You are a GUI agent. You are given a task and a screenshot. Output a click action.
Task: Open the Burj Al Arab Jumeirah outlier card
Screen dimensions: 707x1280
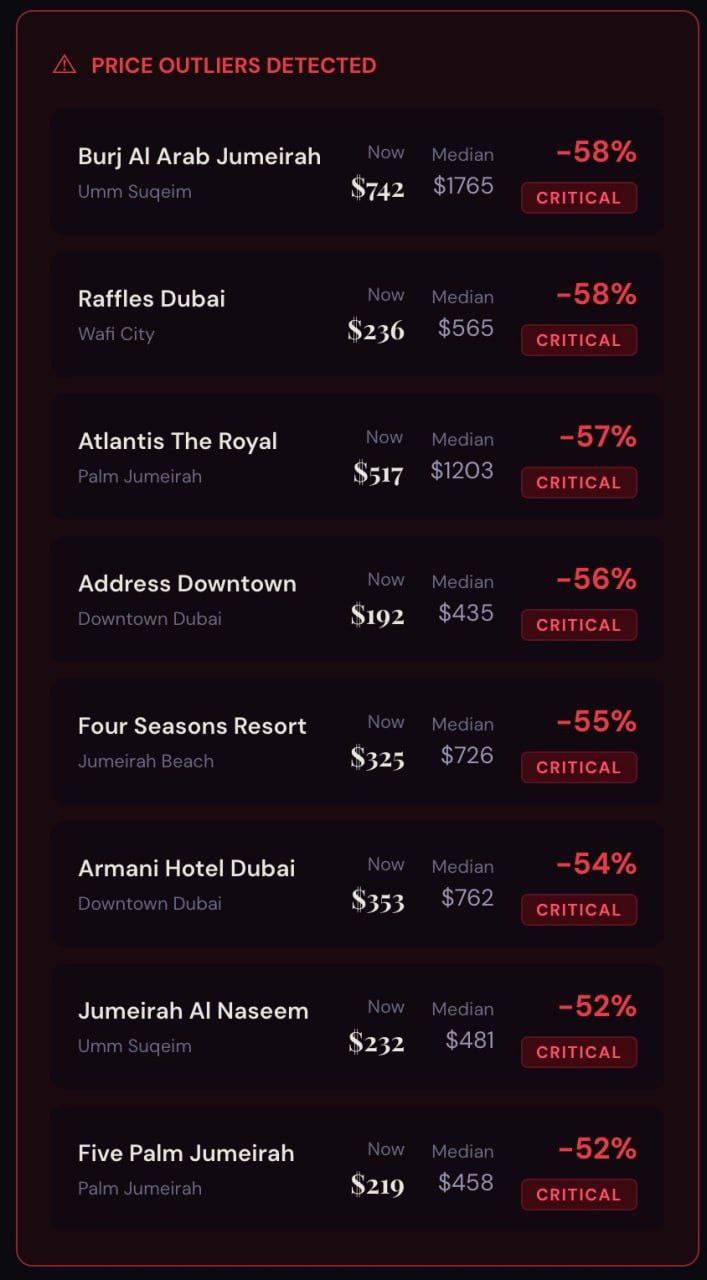(357, 172)
